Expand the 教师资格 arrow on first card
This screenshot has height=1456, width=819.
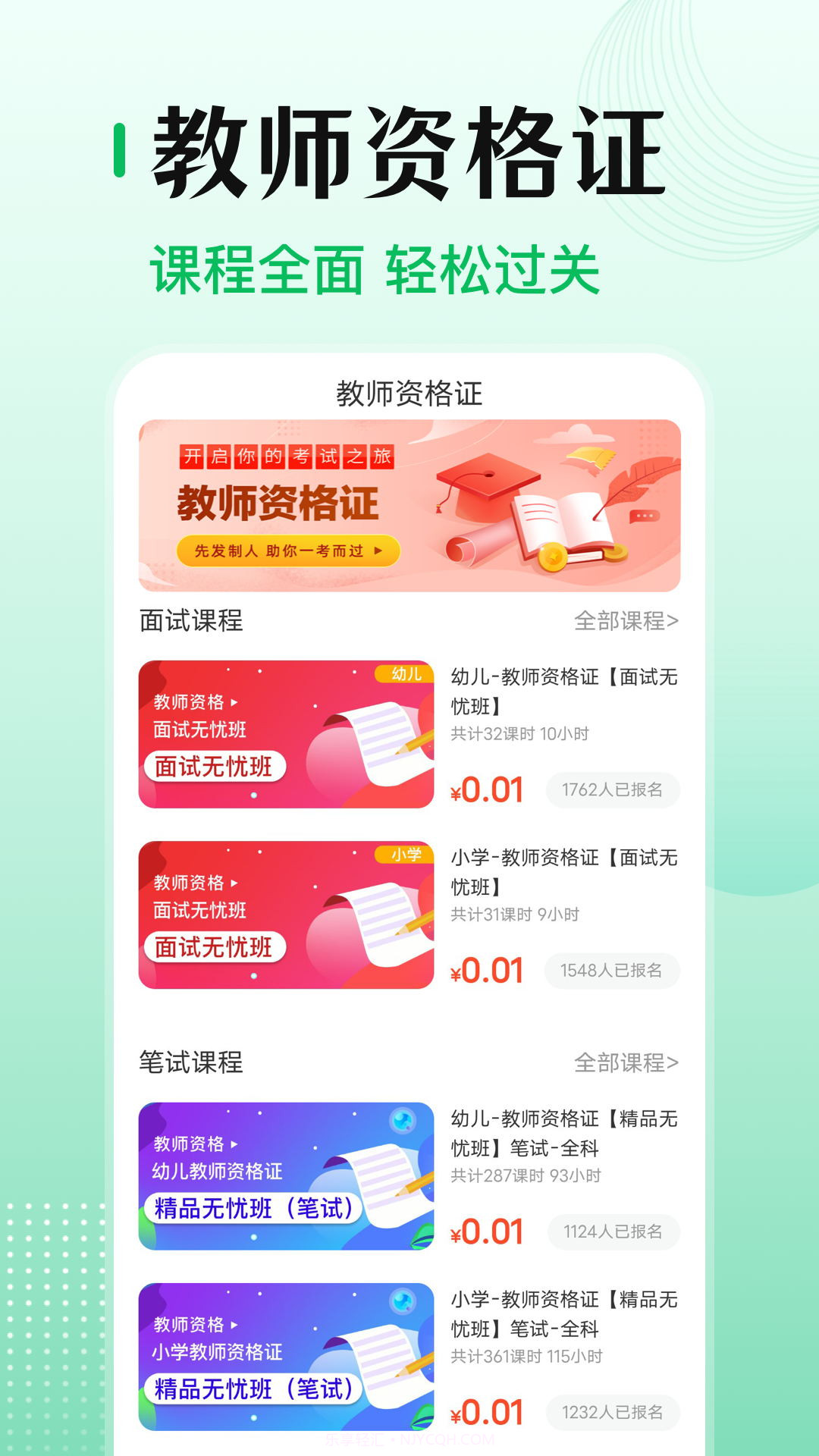[235, 703]
